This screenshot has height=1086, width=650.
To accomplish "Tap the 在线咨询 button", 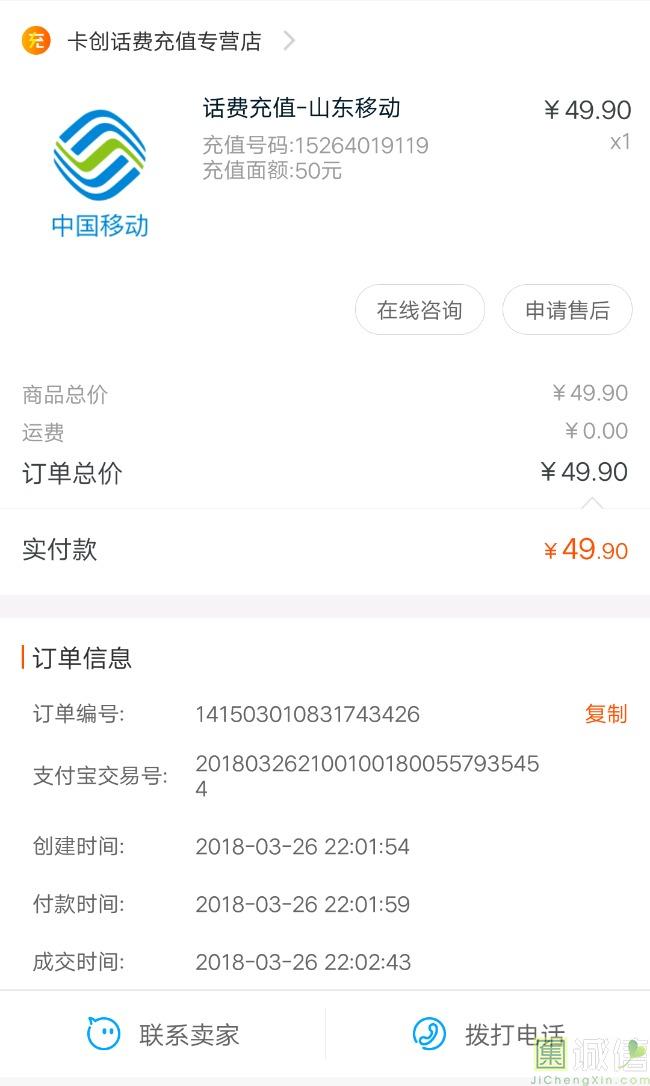I will pyautogui.click(x=419, y=310).
